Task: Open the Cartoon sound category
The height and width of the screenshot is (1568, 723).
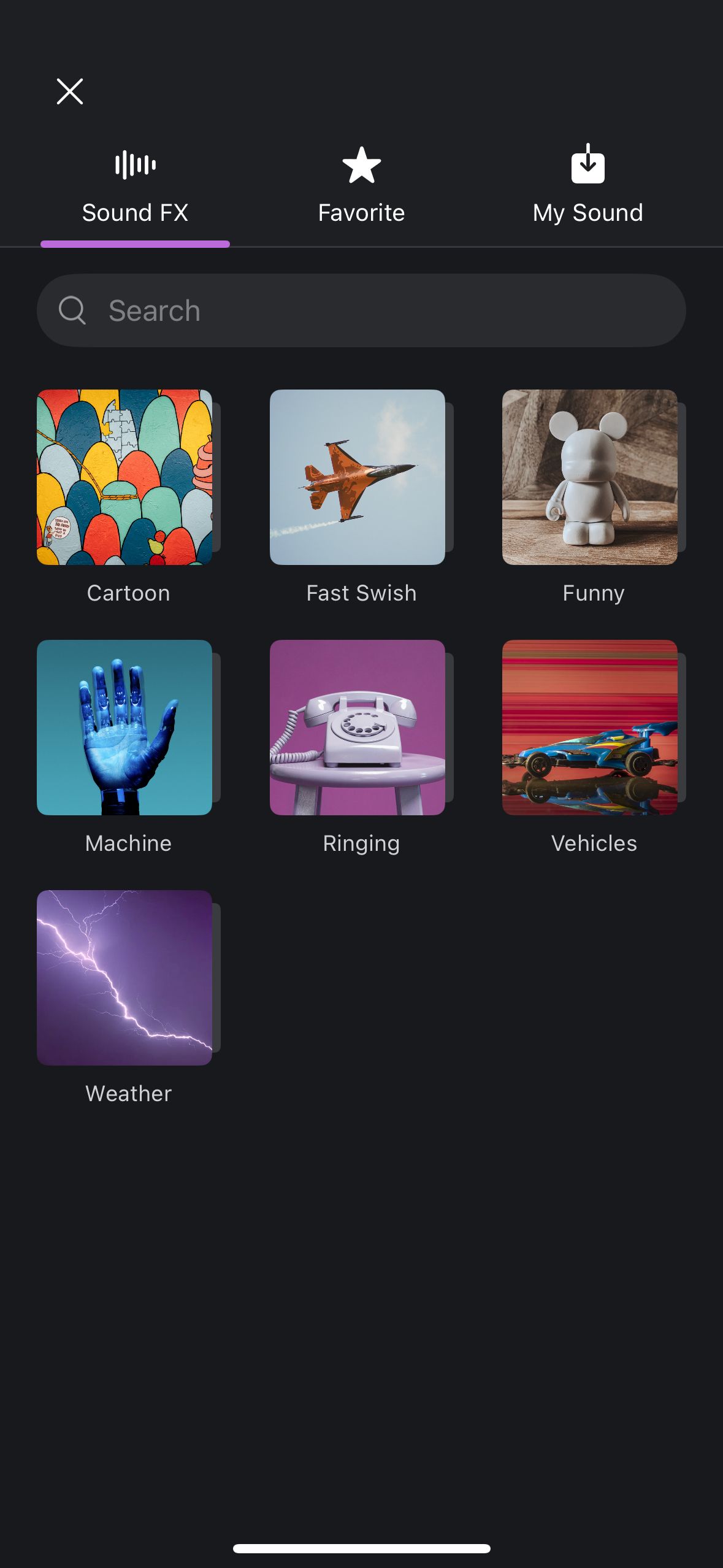Action: pyautogui.click(x=124, y=477)
